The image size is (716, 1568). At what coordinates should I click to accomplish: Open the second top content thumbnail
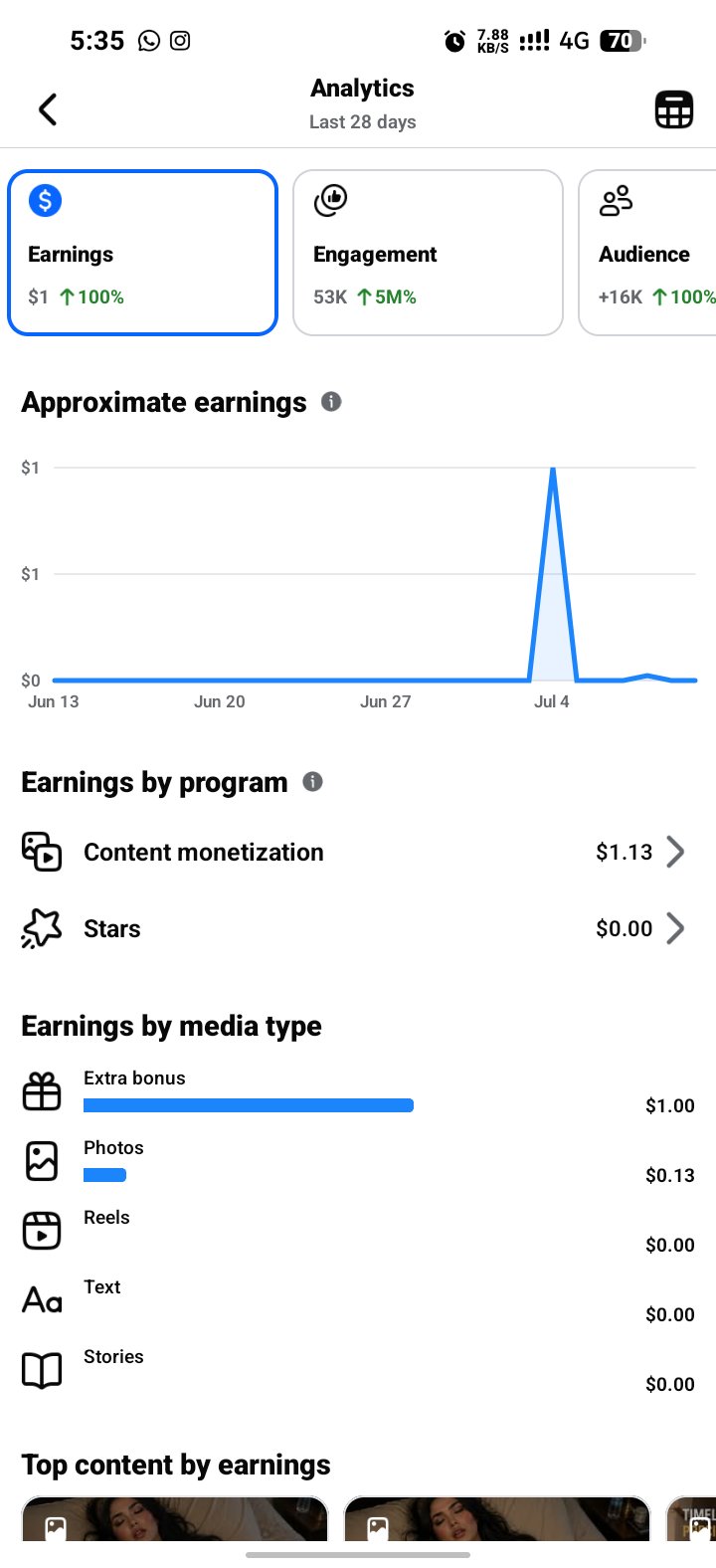497,1518
